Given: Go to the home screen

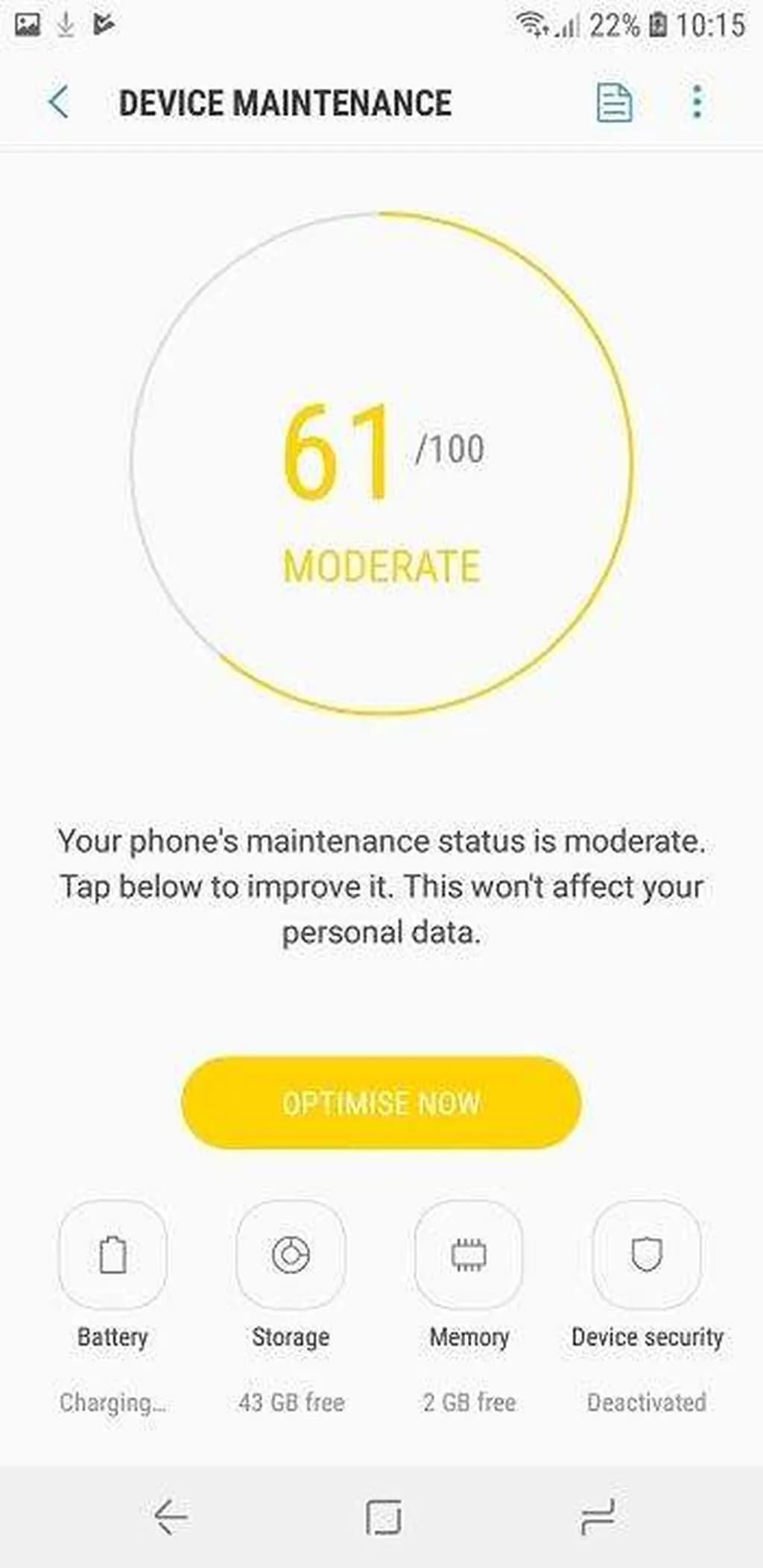Looking at the screenshot, I should pos(383,1517).
